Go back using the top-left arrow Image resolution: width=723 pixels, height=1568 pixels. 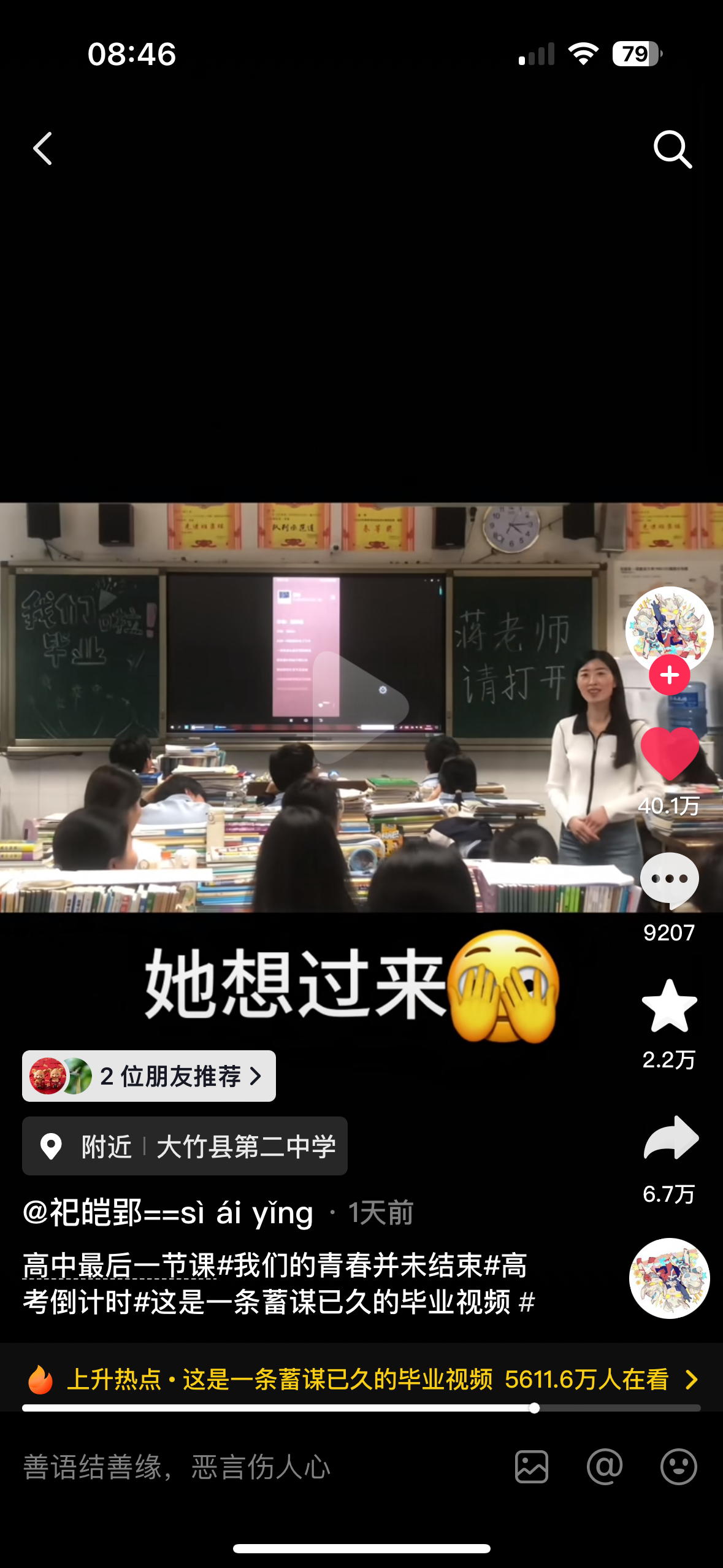42,148
